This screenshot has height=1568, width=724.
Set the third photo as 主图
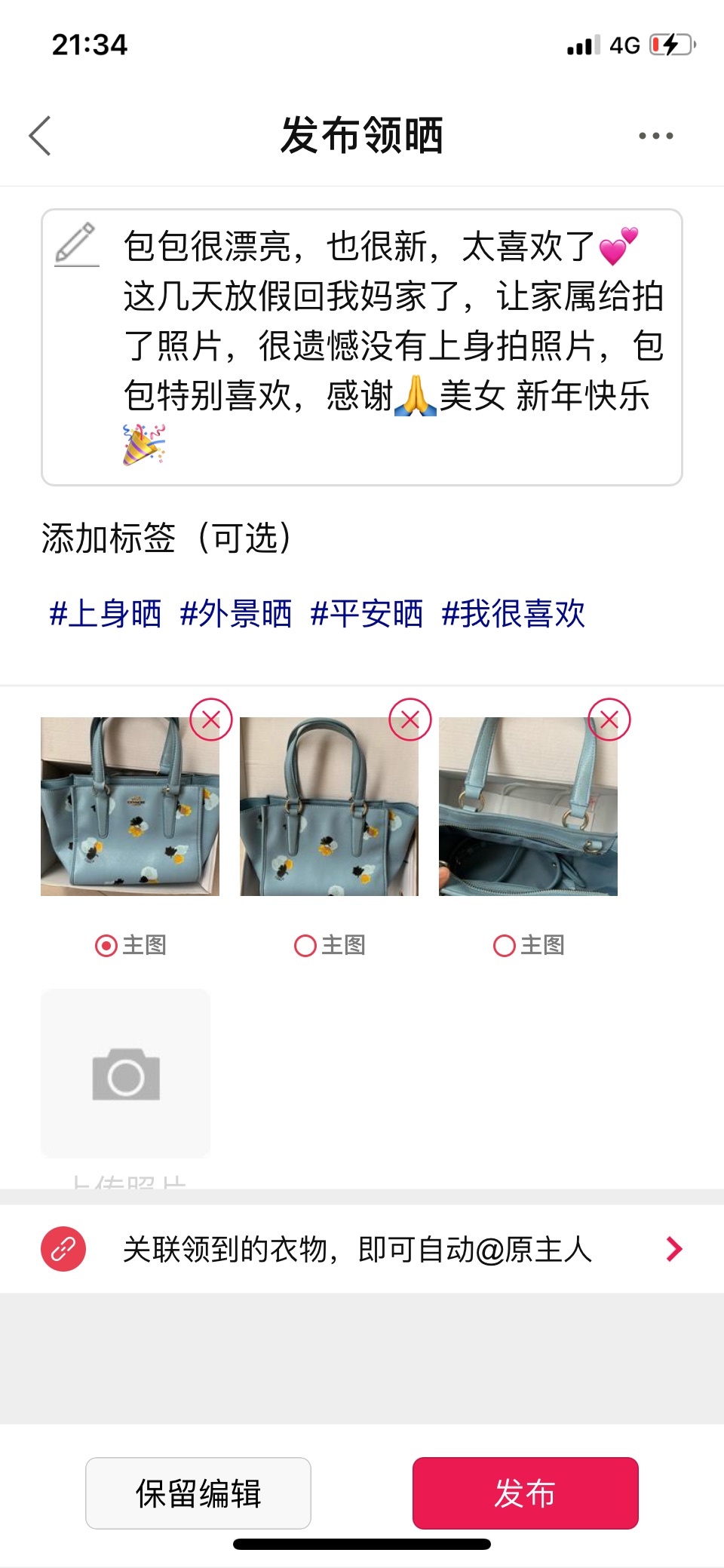[x=529, y=945]
